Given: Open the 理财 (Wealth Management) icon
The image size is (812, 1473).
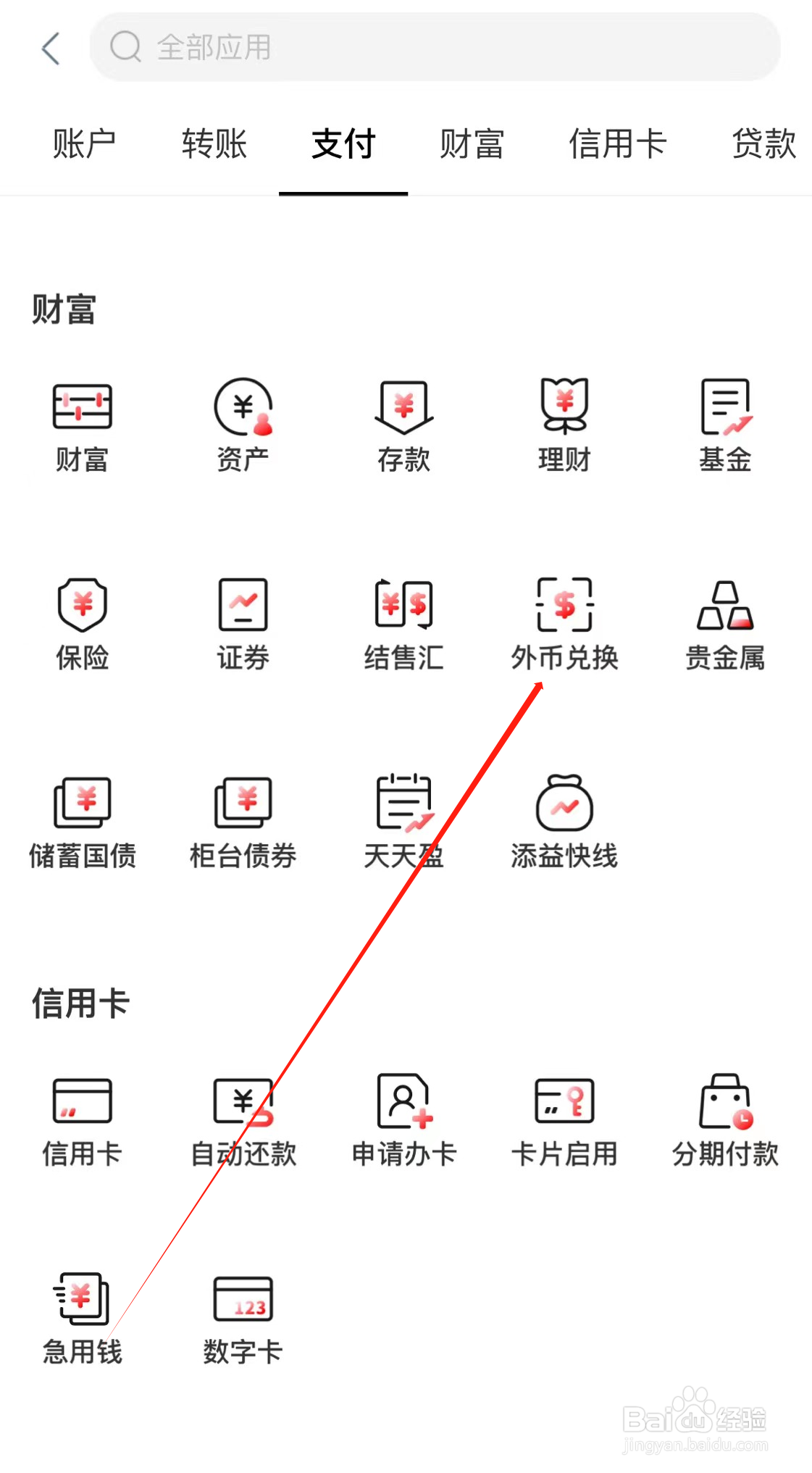Looking at the screenshot, I should click(x=565, y=426).
